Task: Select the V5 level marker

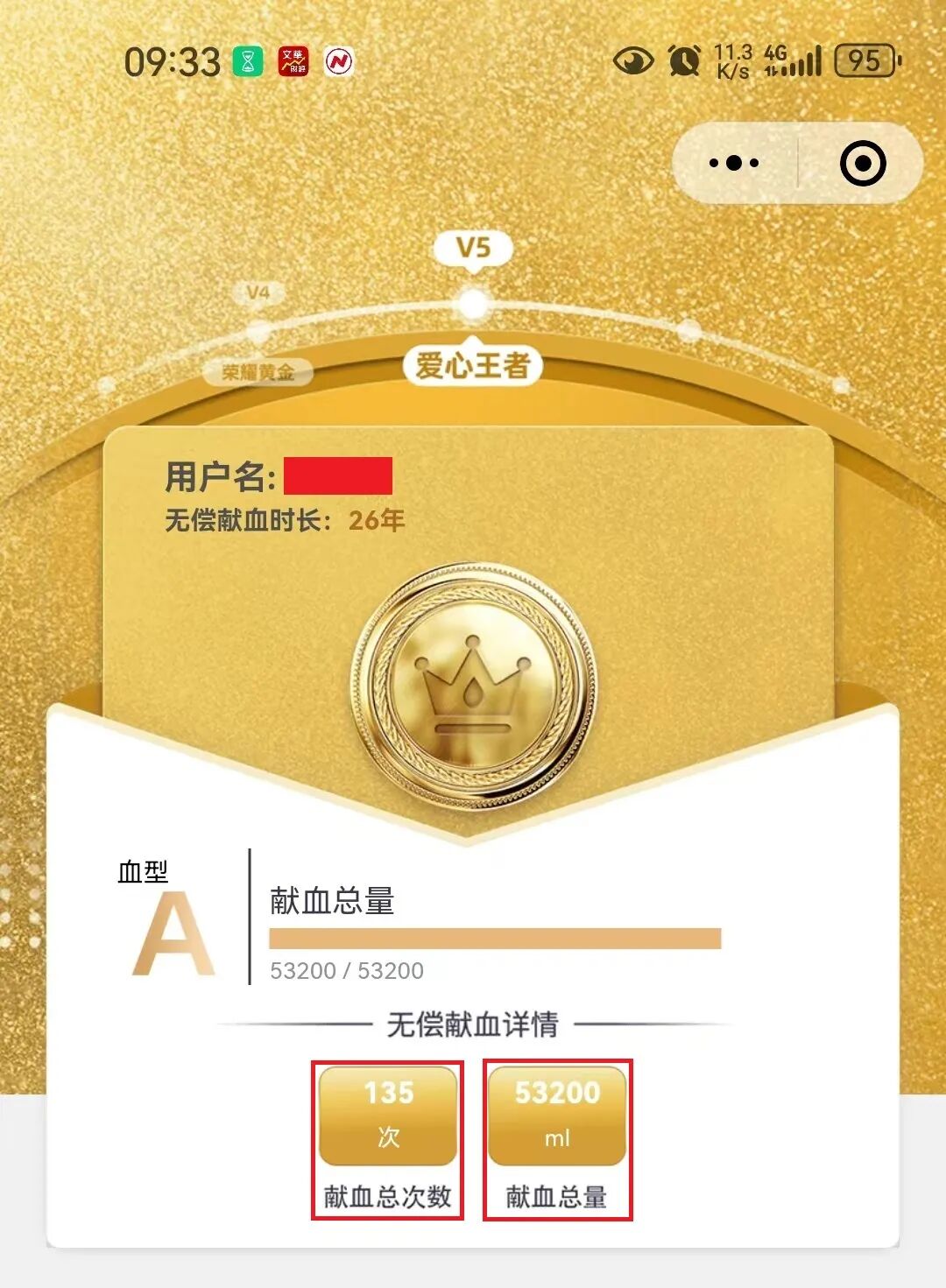Action: (x=473, y=248)
